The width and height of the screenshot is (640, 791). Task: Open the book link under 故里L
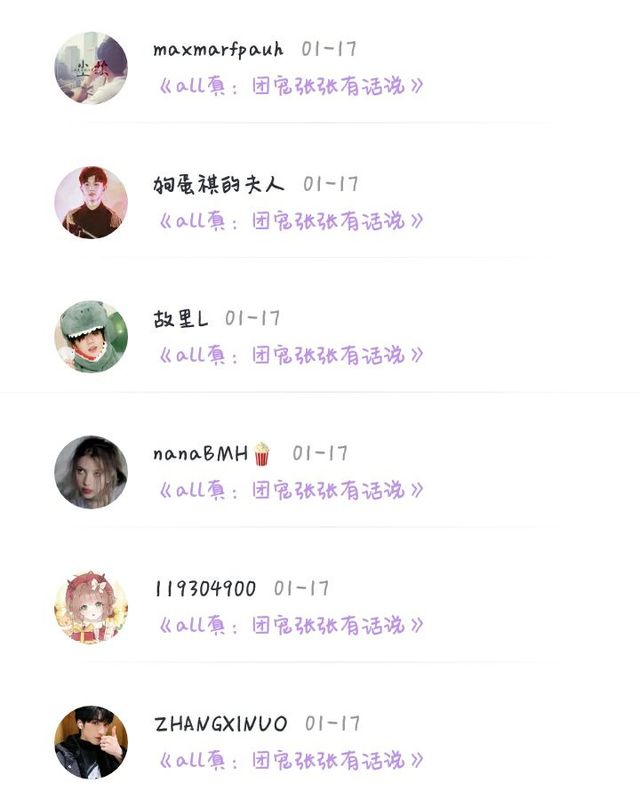pos(290,355)
